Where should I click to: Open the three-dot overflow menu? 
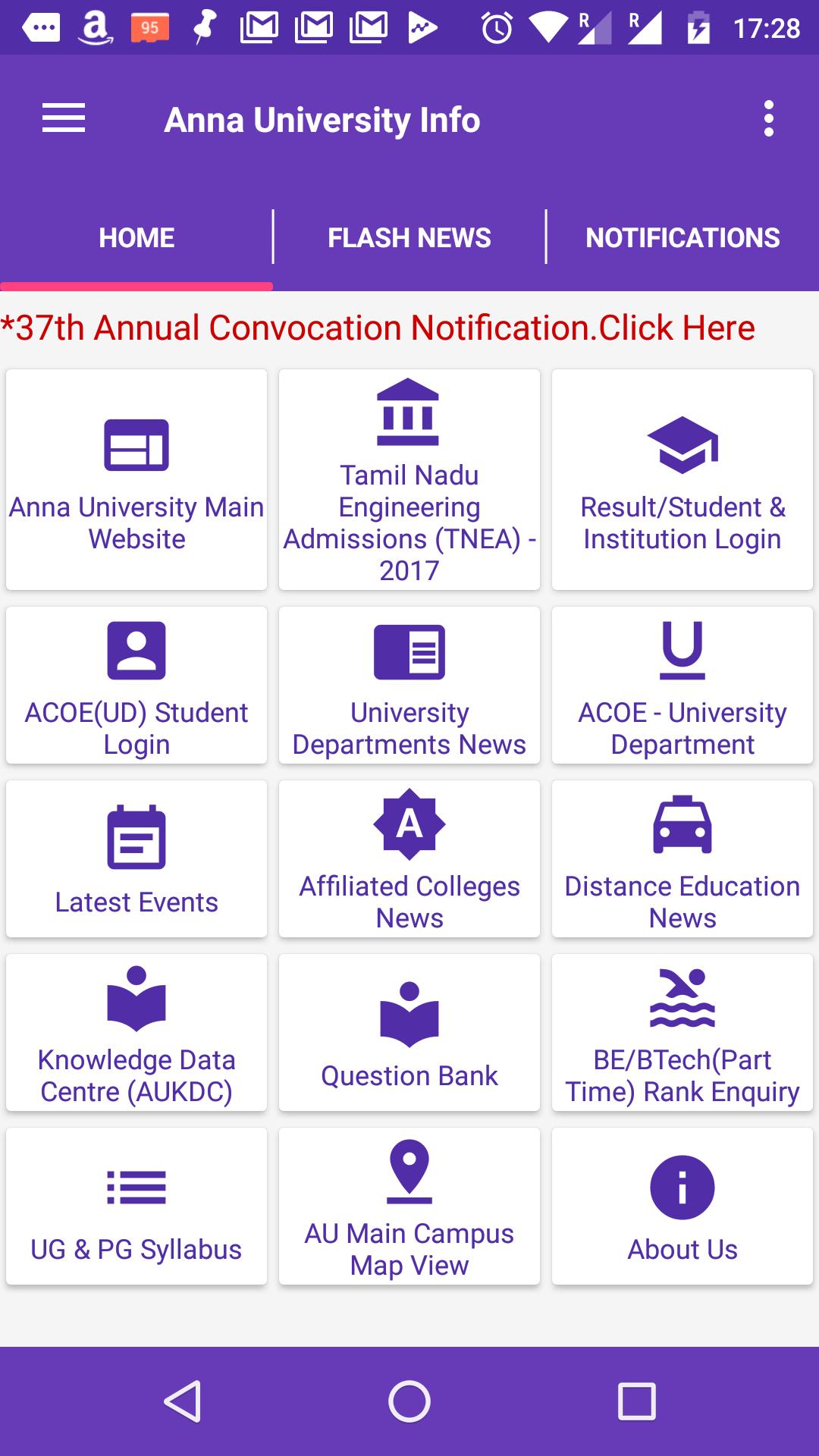click(x=769, y=118)
